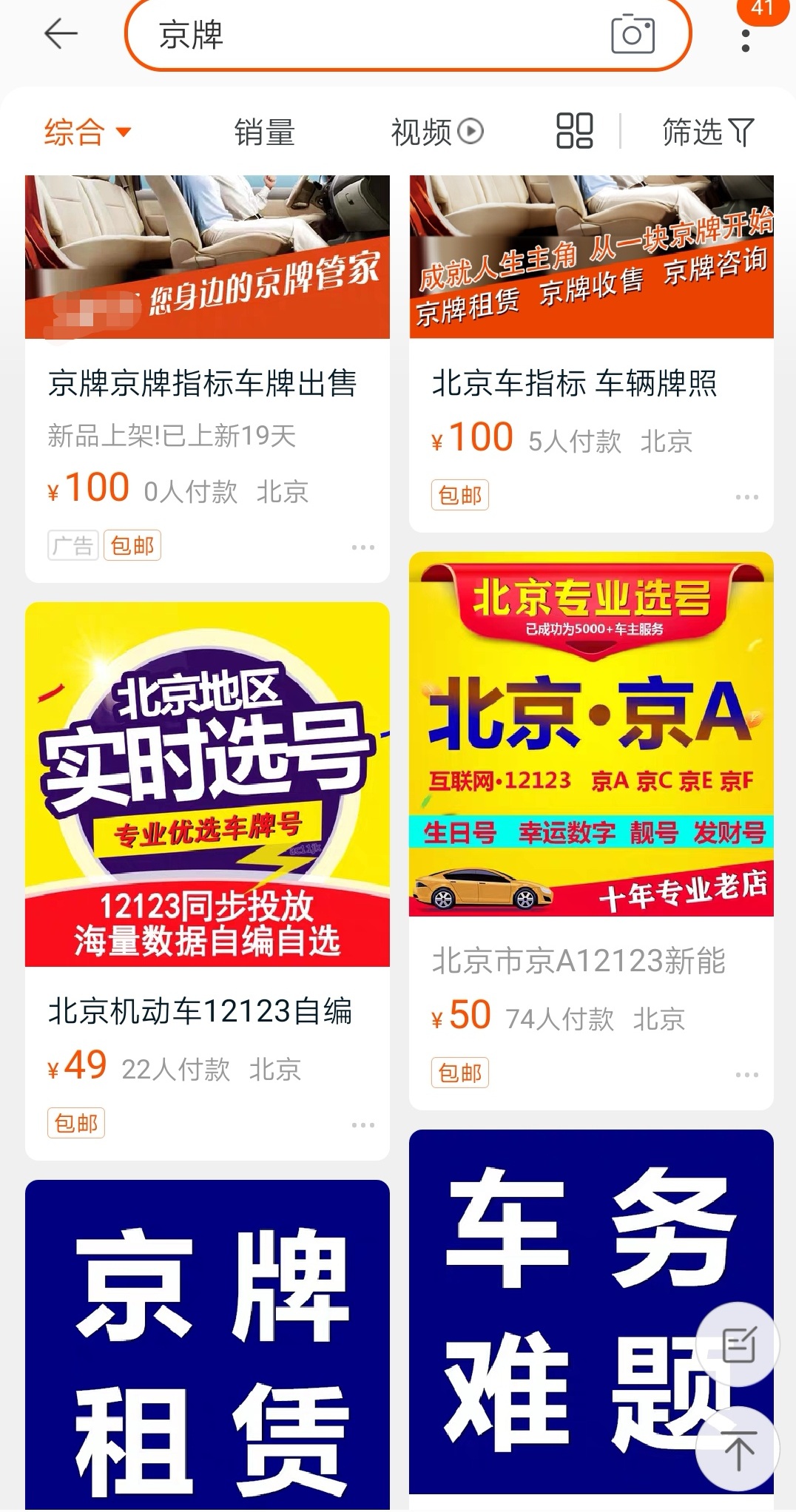Open the 筛选 filter panel

(707, 132)
